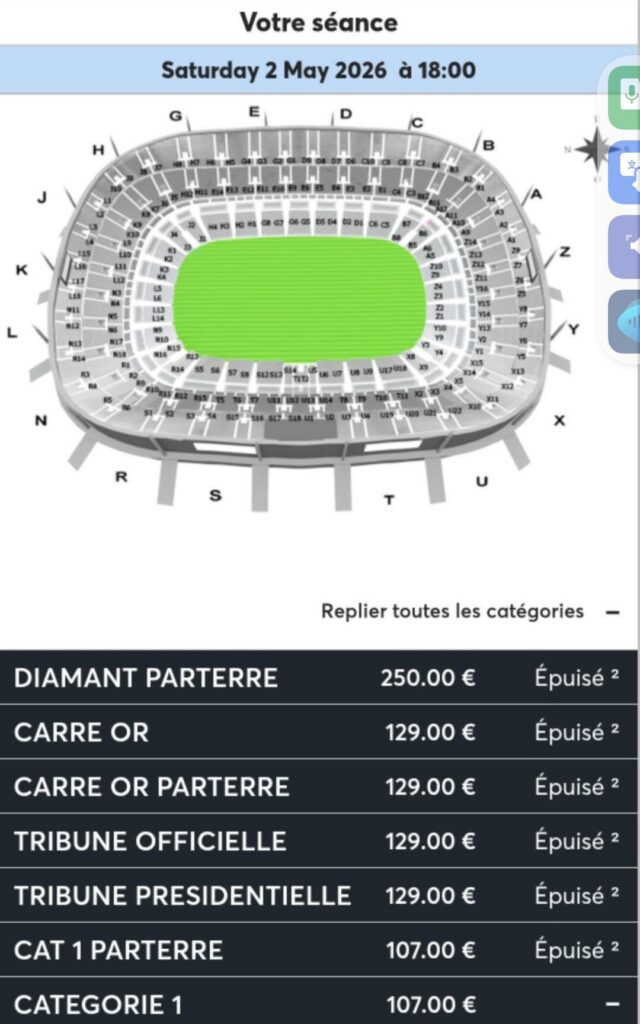Collapse the CATEGORIE 1 section
This screenshot has height=1024, width=640.
coord(612,1004)
